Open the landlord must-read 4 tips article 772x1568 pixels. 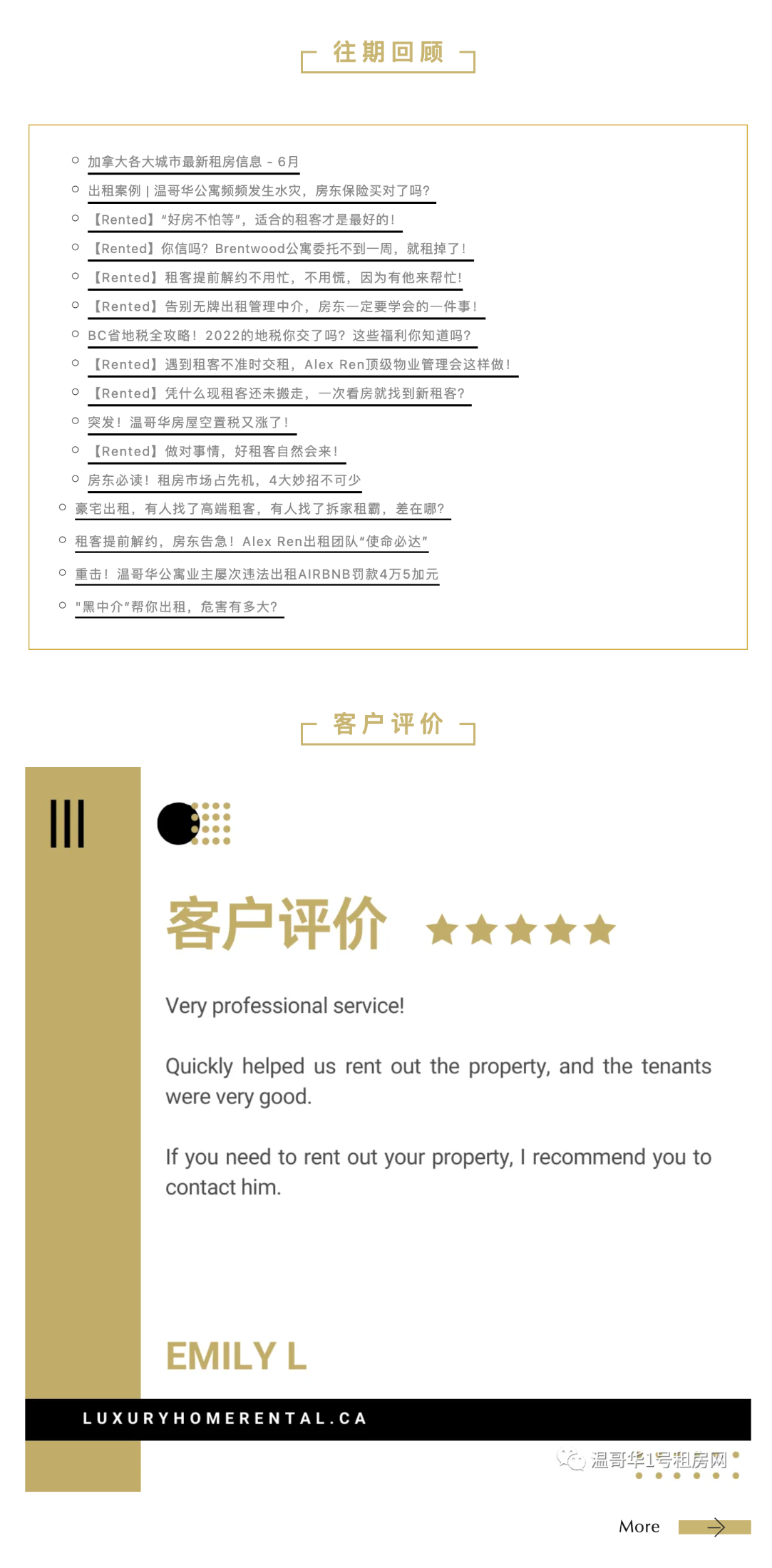[x=224, y=480]
